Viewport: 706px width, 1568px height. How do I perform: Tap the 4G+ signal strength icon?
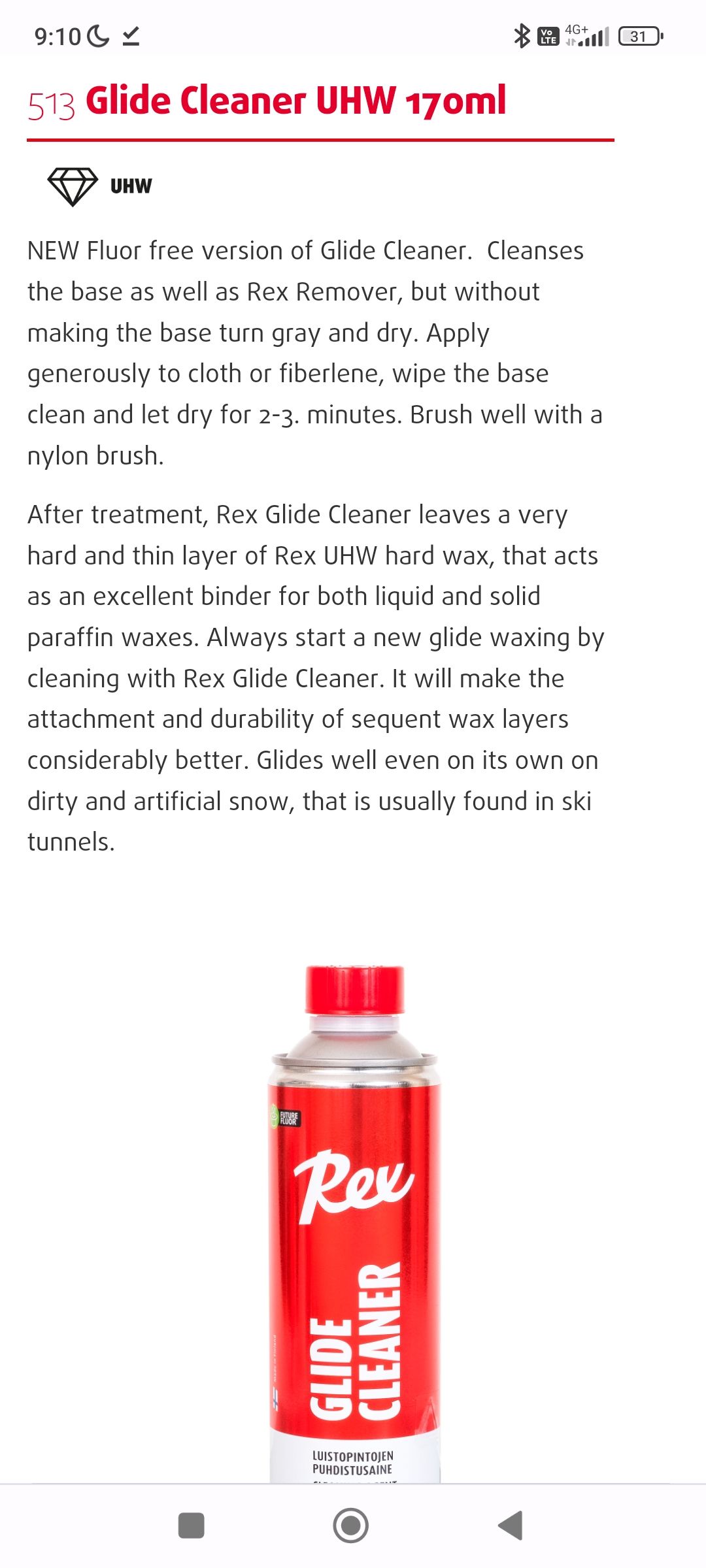(x=584, y=36)
